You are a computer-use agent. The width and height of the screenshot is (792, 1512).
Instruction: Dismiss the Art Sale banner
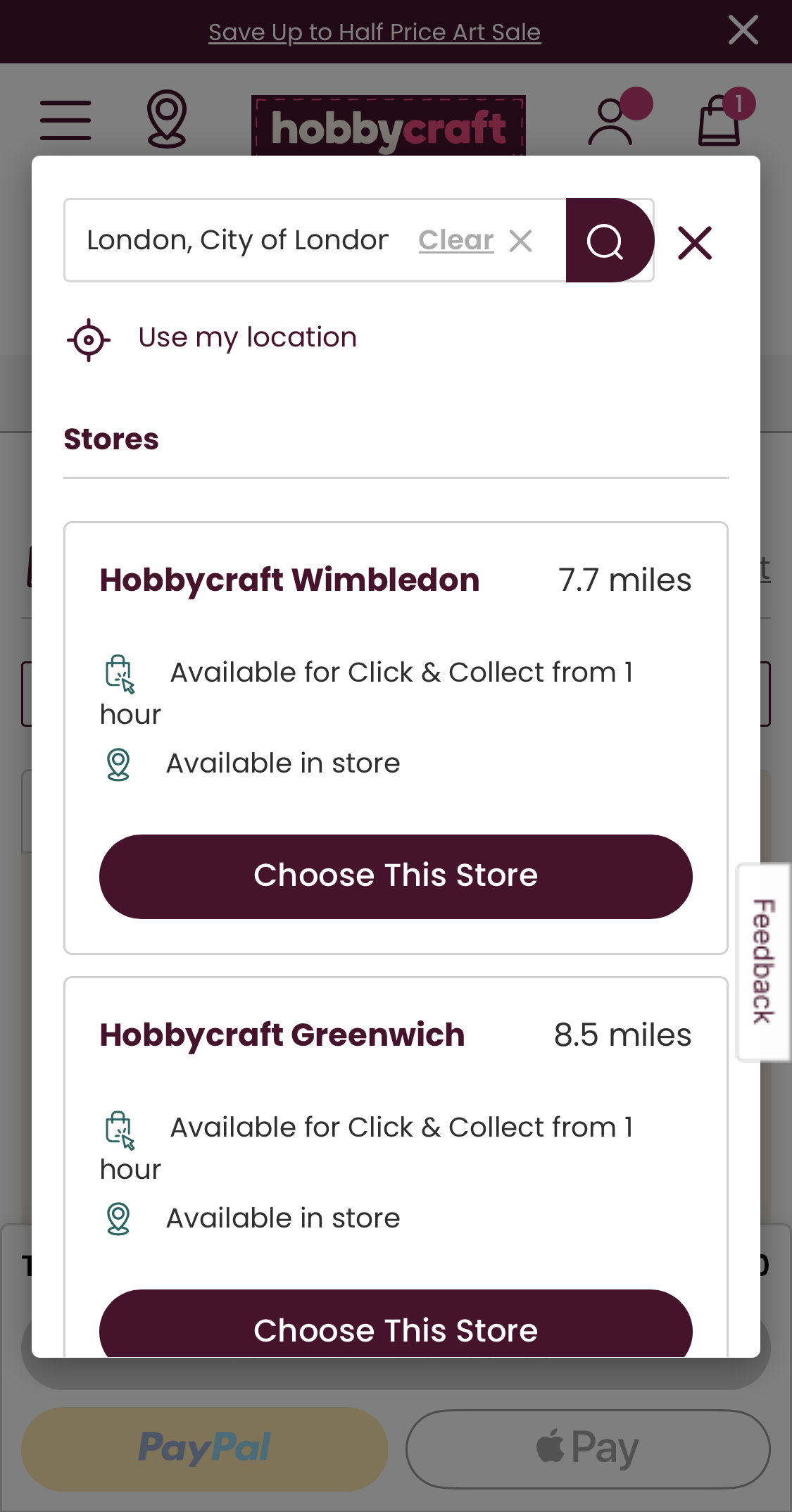(743, 30)
